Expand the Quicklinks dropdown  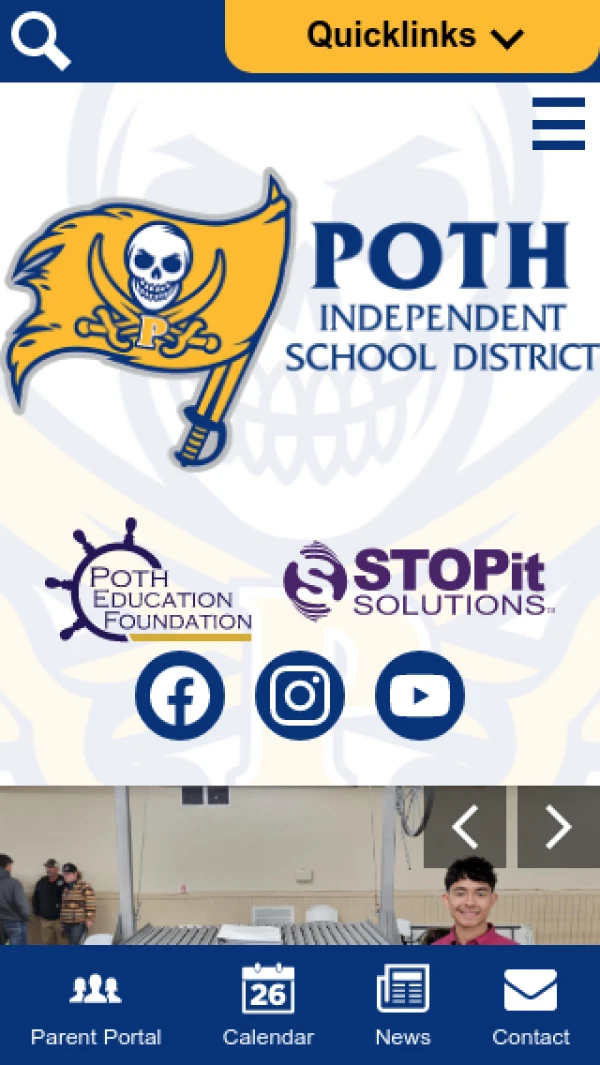pyautogui.click(x=412, y=37)
